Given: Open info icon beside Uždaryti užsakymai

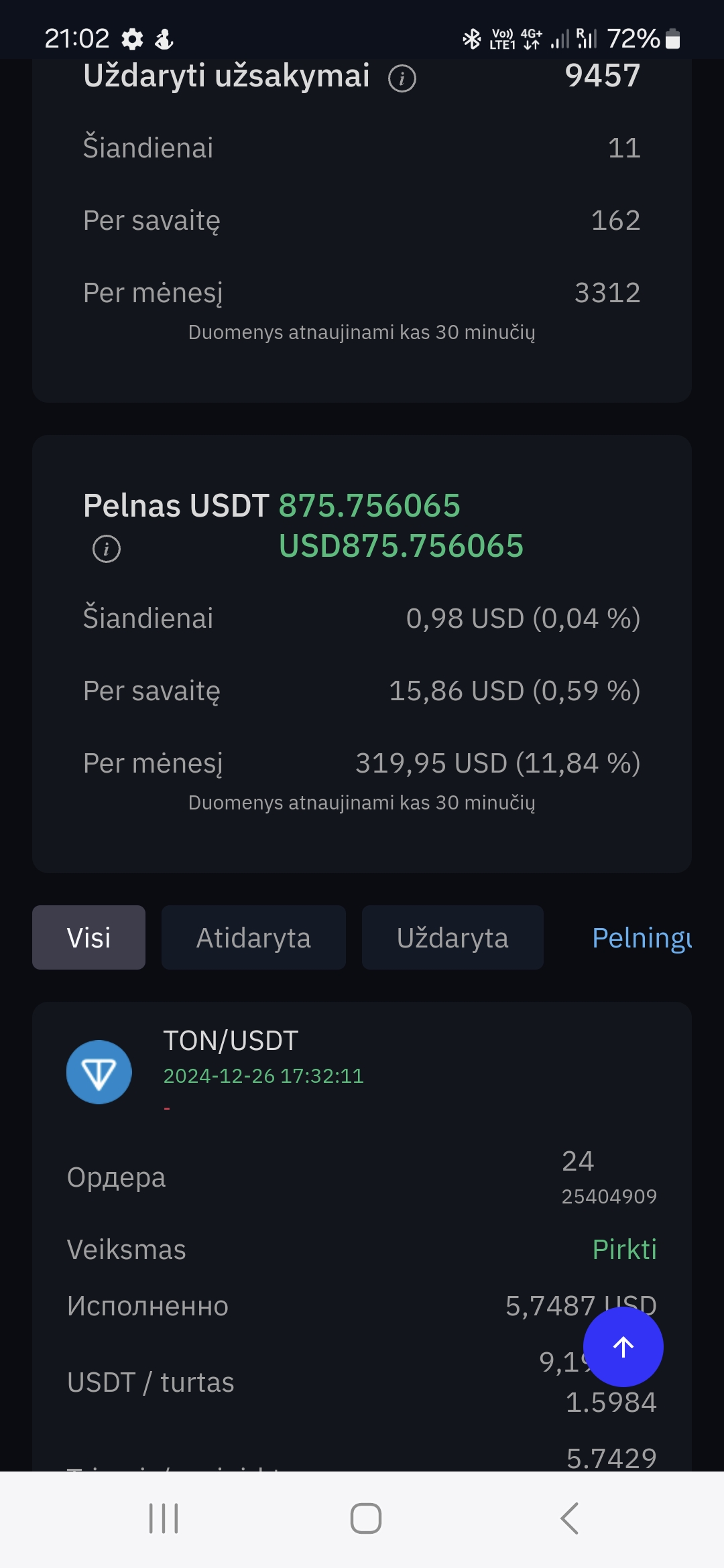Looking at the screenshot, I should coord(402,78).
